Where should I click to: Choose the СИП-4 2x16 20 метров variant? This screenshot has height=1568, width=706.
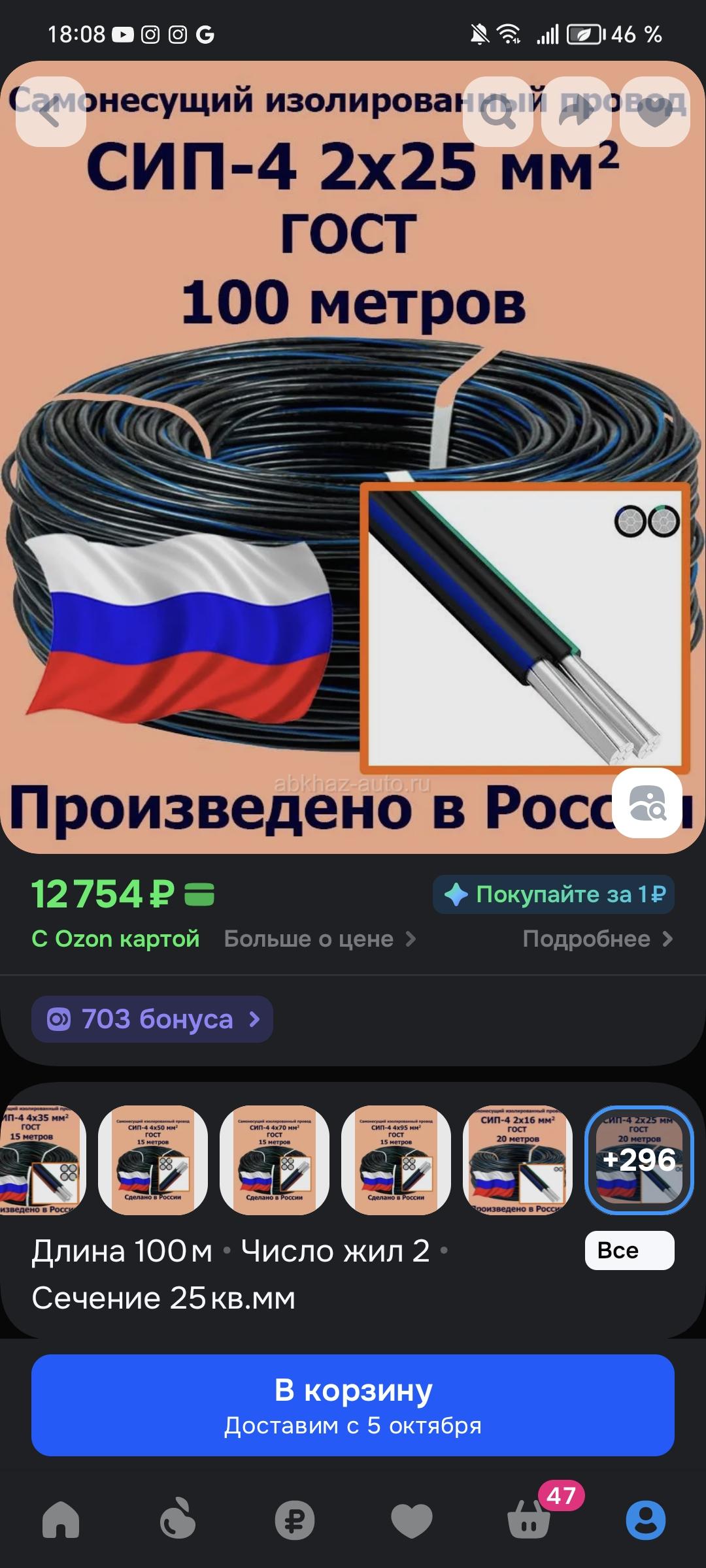pyautogui.click(x=518, y=1160)
